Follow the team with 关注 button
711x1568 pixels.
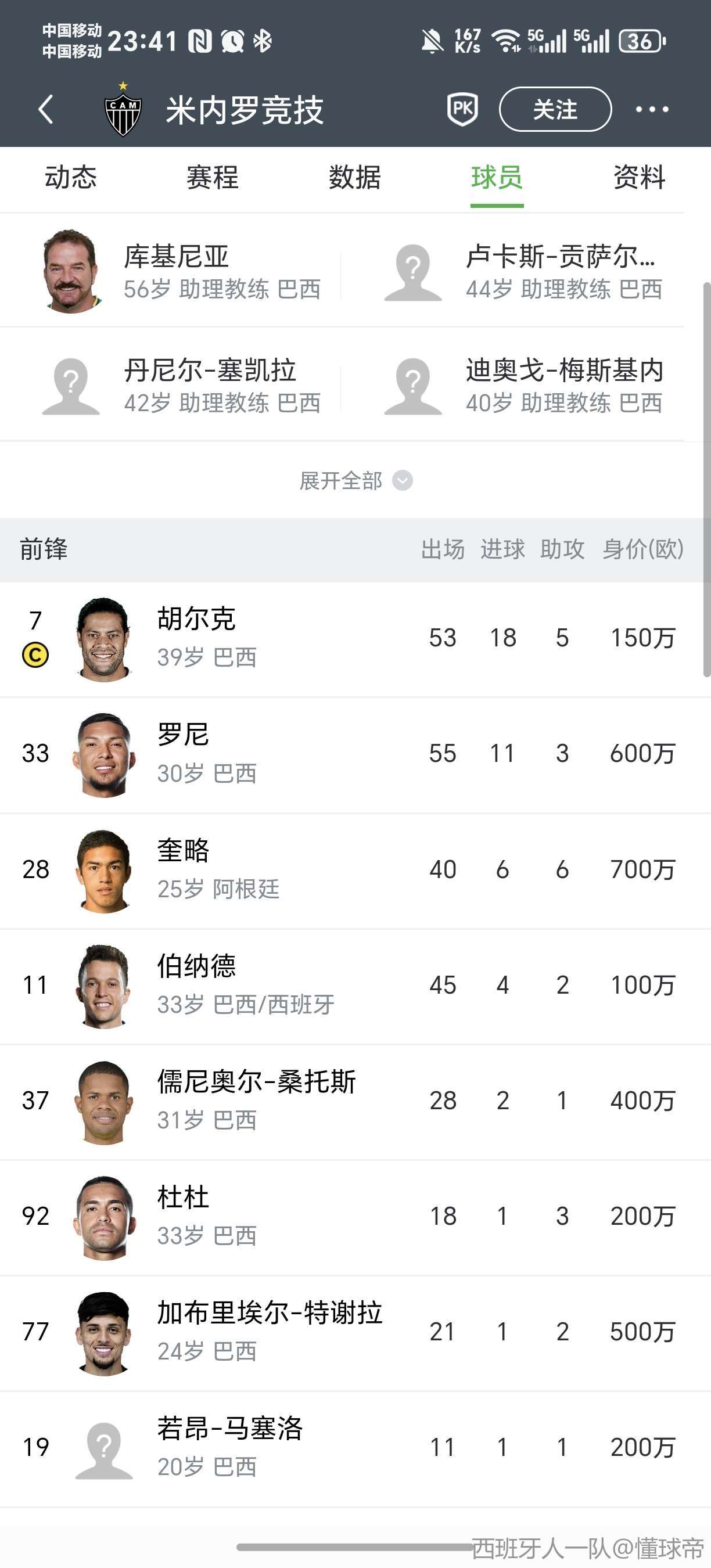pos(555,110)
